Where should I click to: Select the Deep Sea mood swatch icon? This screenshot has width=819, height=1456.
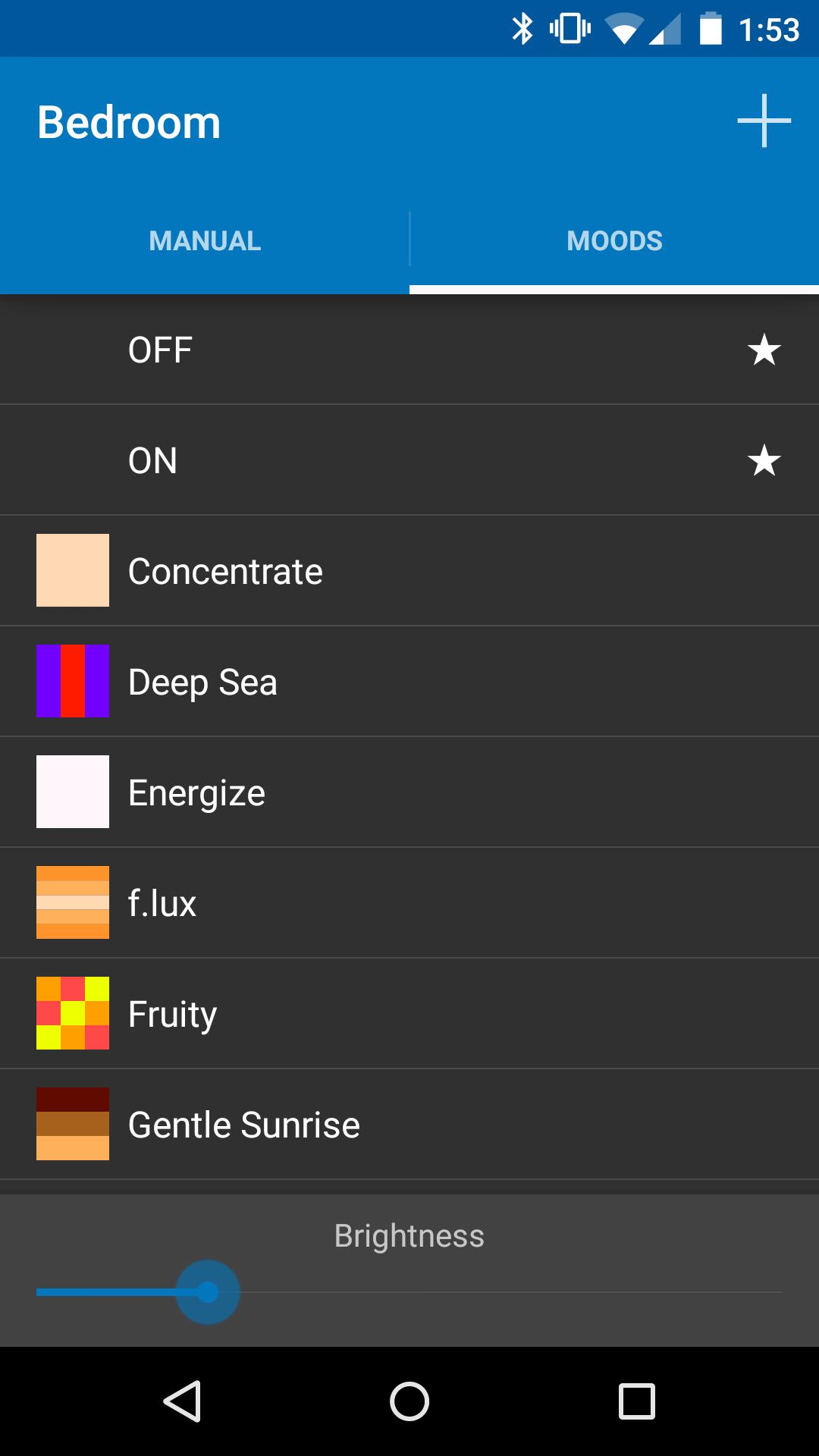(72, 681)
